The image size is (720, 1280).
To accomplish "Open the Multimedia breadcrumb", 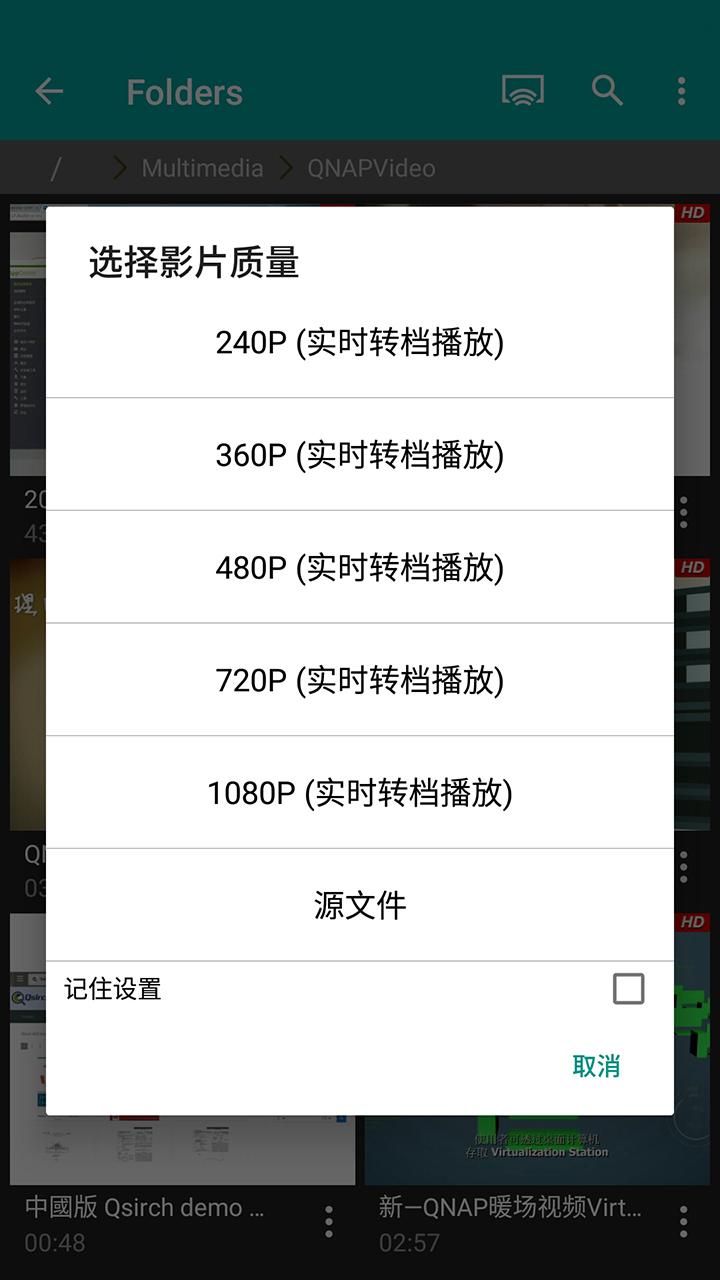I will (202, 168).
